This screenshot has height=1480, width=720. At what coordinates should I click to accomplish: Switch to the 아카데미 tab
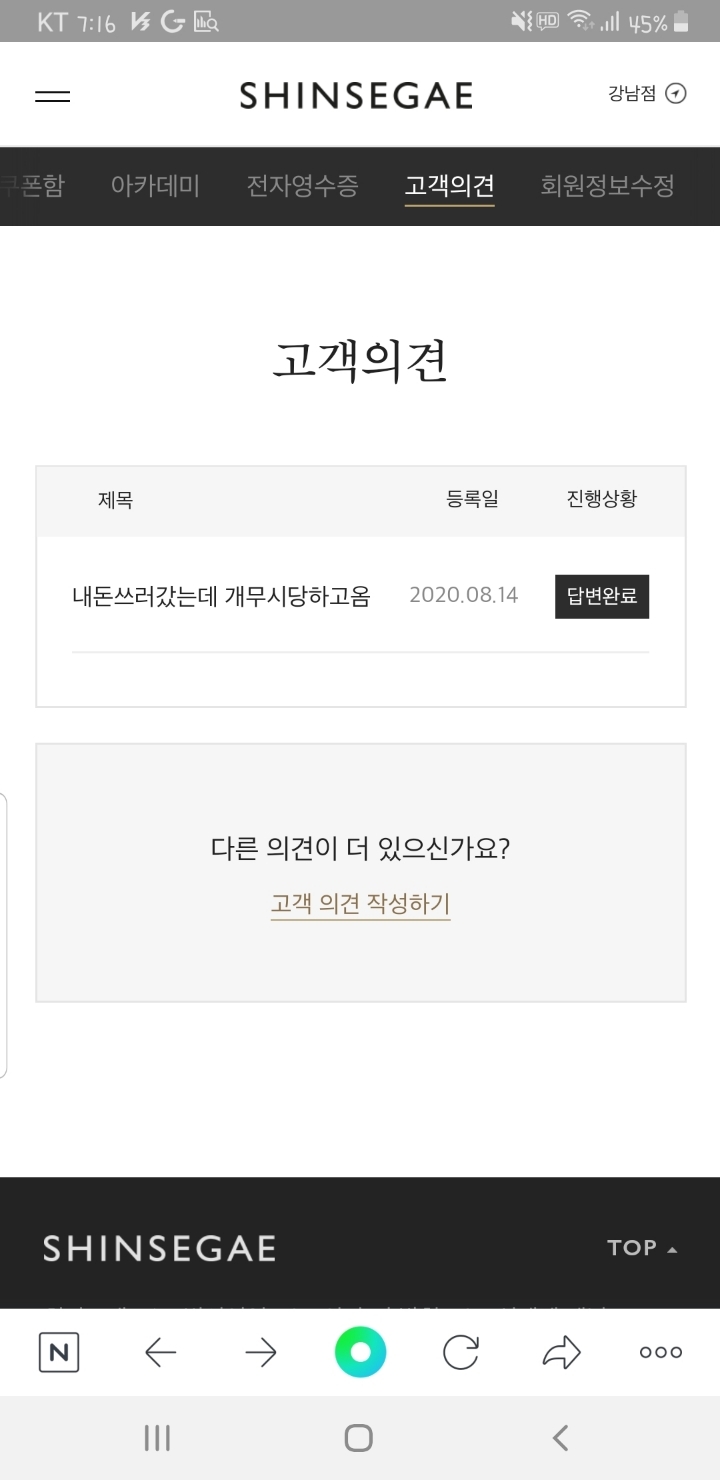(x=155, y=185)
